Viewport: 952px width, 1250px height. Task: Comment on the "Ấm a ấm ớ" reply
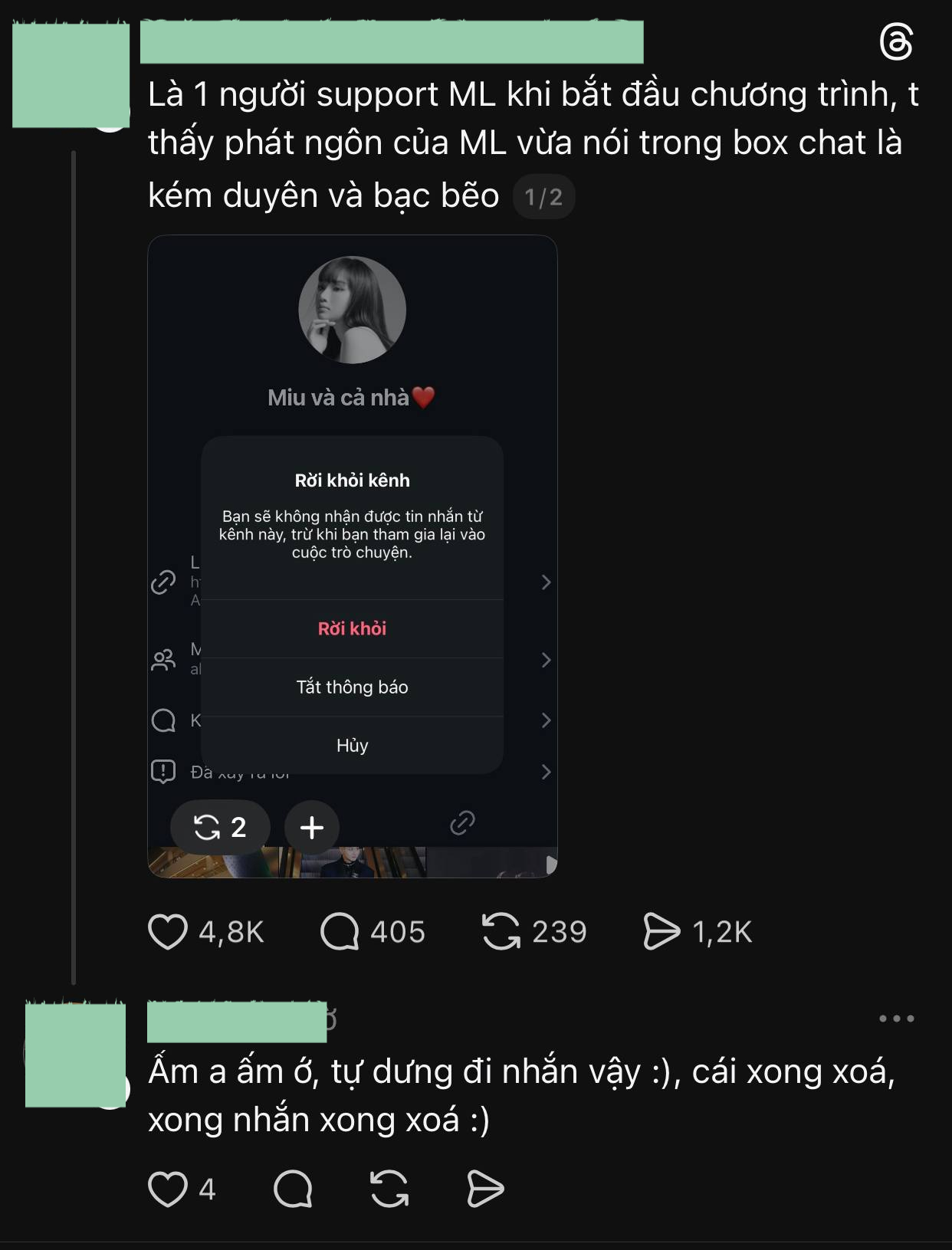coord(293,1189)
